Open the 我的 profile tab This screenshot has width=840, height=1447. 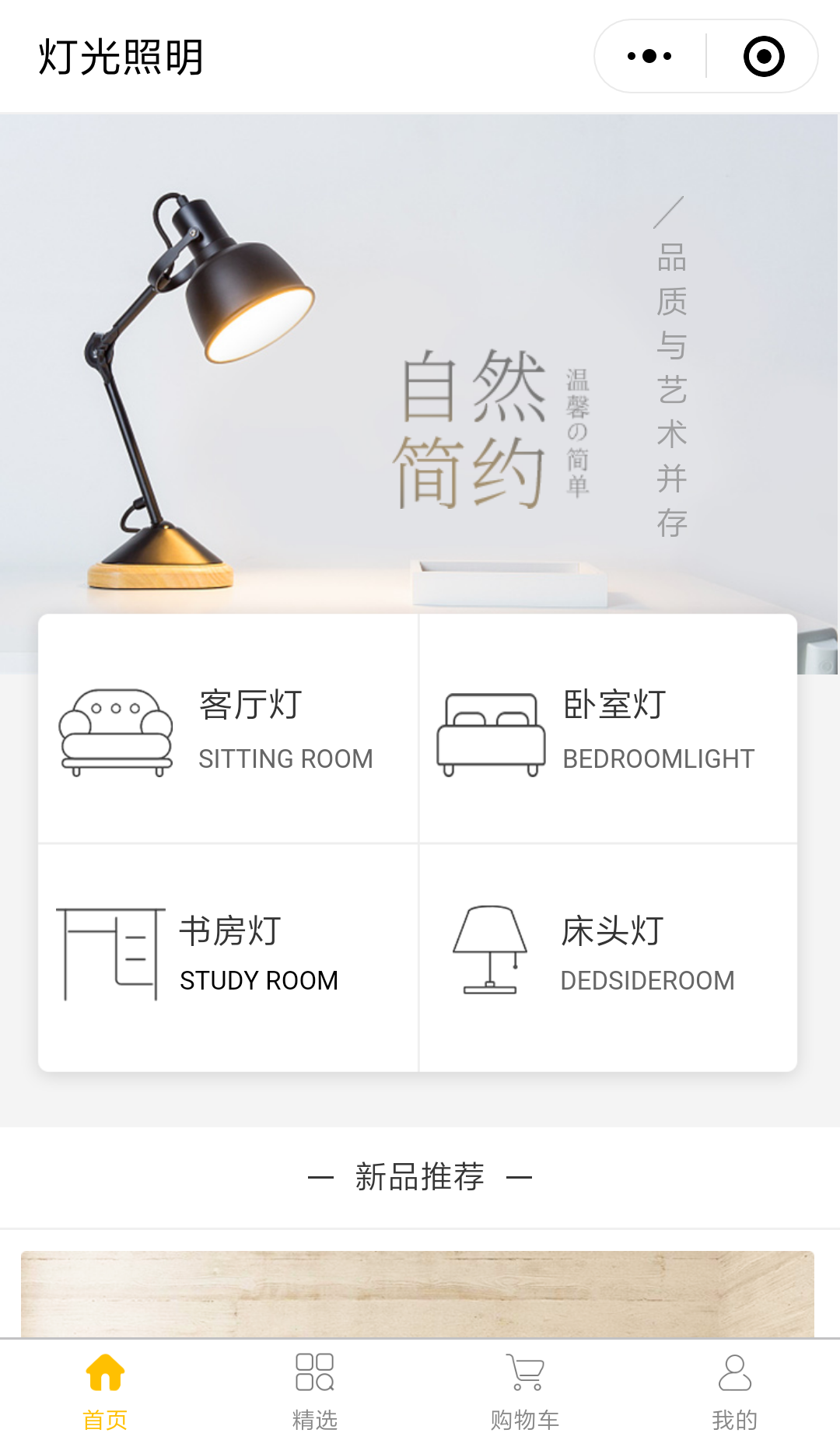735,1393
